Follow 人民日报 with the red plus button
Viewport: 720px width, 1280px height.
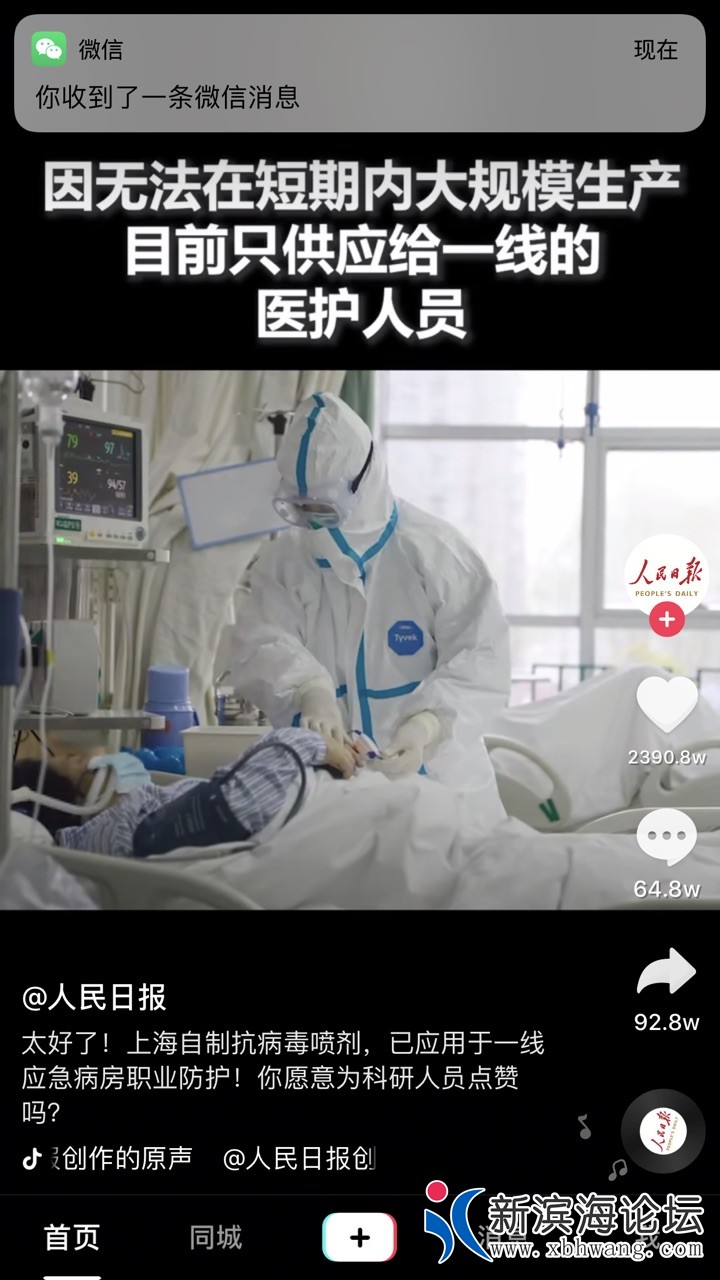(x=666, y=620)
